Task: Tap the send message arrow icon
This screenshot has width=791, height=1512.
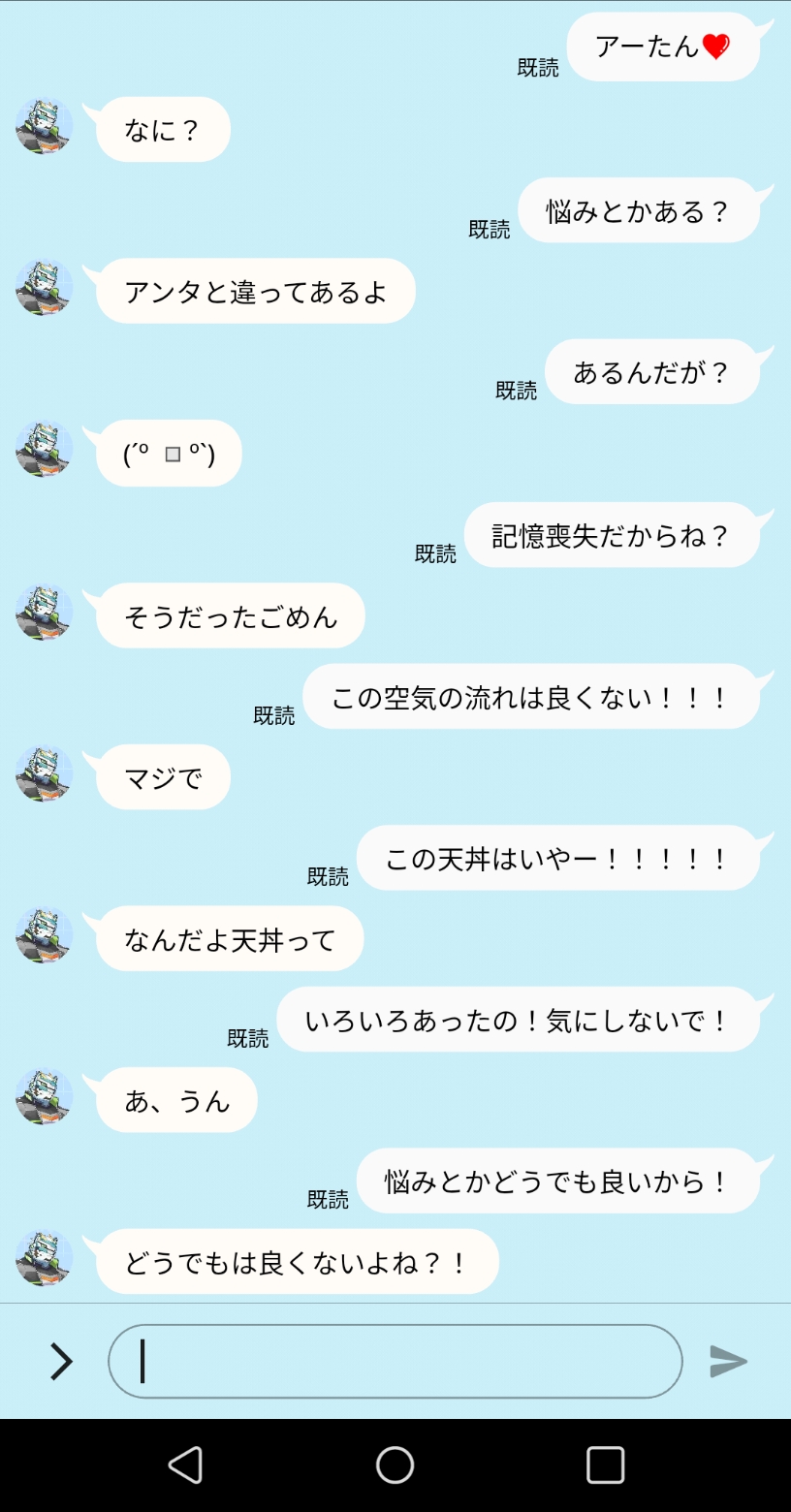Action: (728, 1361)
